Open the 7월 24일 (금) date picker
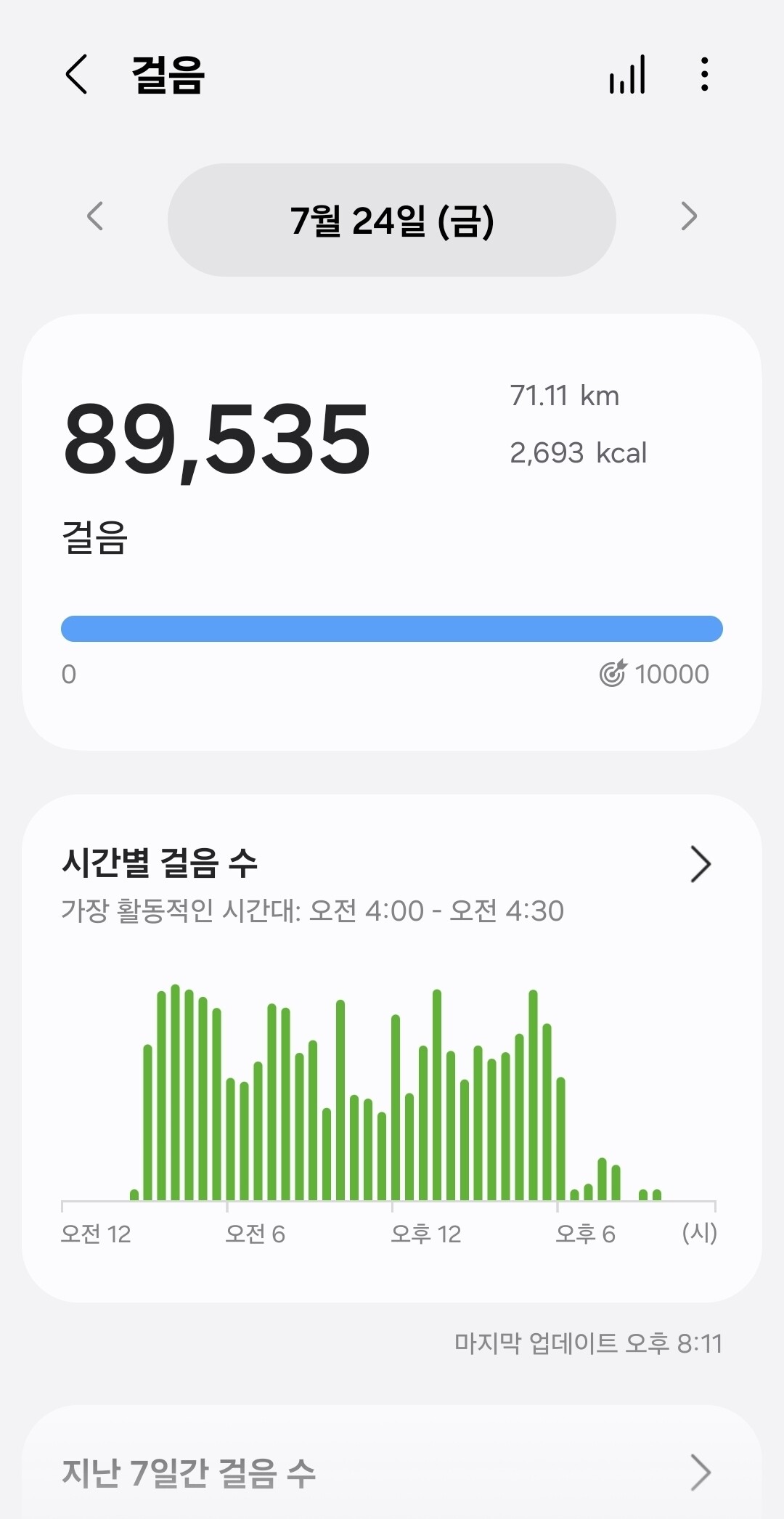This screenshot has height=1519, width=784. [392, 220]
